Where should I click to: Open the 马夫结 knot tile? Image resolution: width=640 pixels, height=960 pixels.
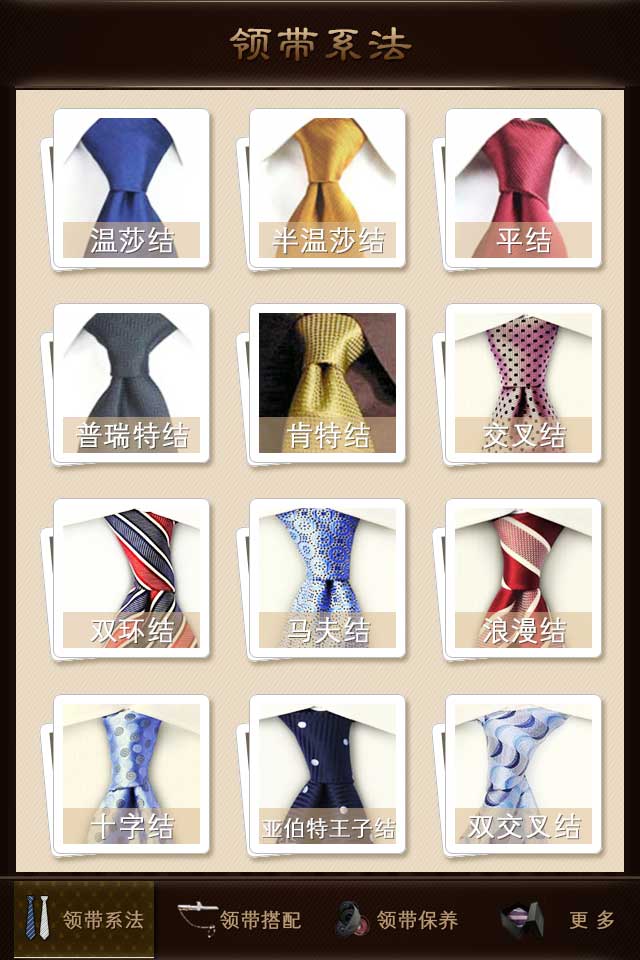pos(327,578)
